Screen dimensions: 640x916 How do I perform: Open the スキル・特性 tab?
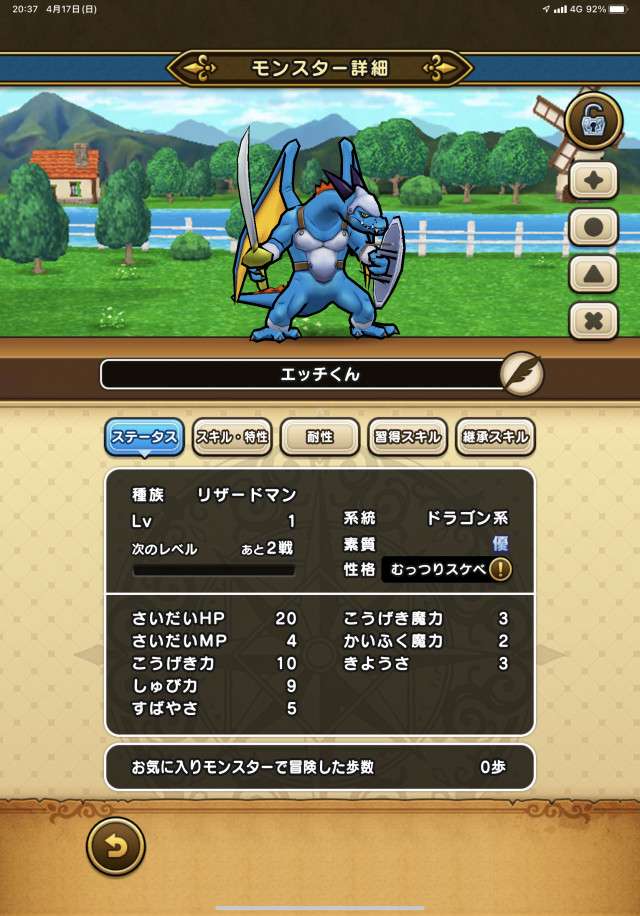point(232,437)
